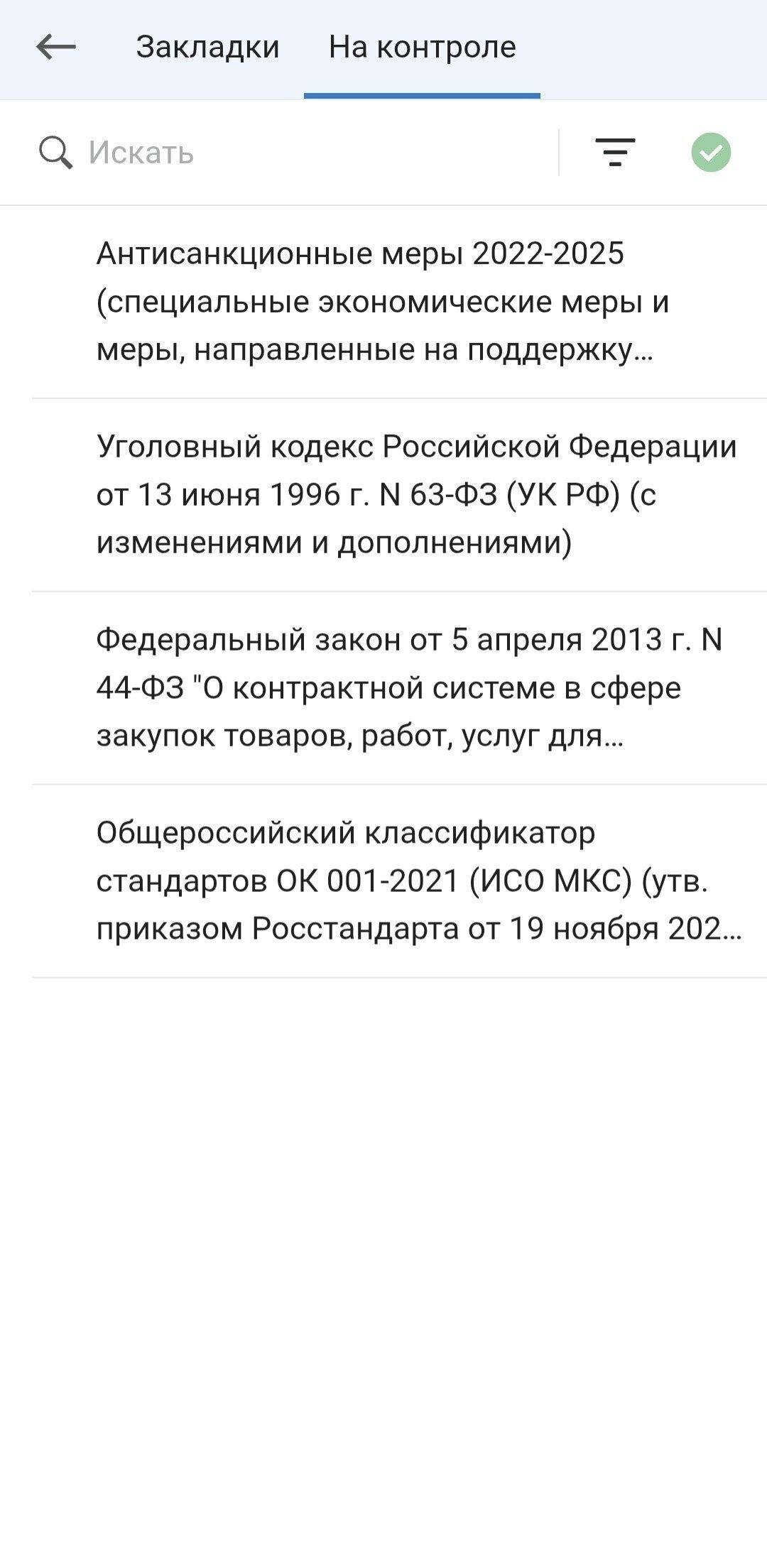Select the На контроле tab
Image resolution: width=767 pixels, height=1568 pixels.
[x=422, y=48]
